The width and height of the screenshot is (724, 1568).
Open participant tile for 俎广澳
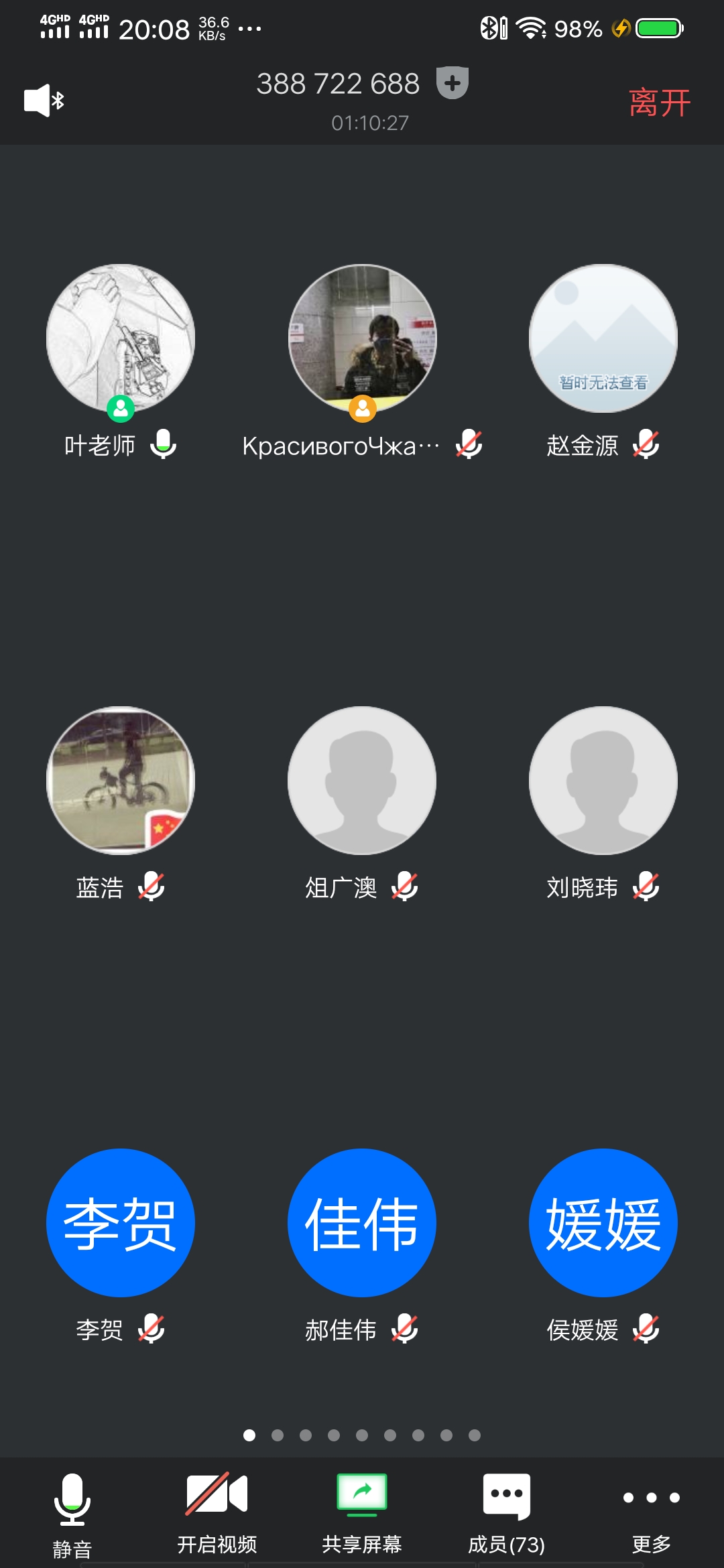coord(362,781)
